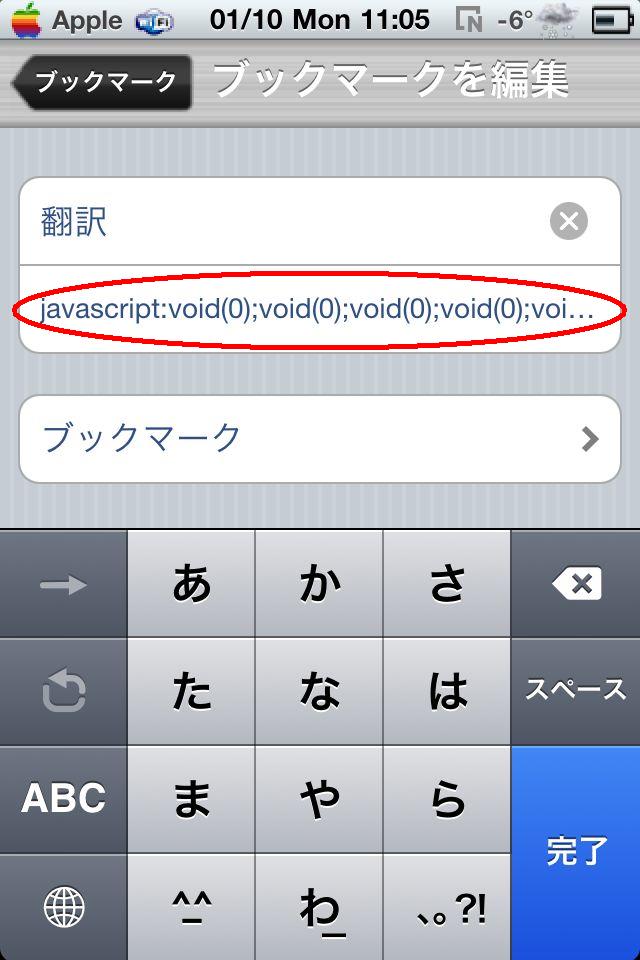The image size is (640, 960).
Task: Edit the 翻訳 bookmark title field
Action: click(280, 221)
